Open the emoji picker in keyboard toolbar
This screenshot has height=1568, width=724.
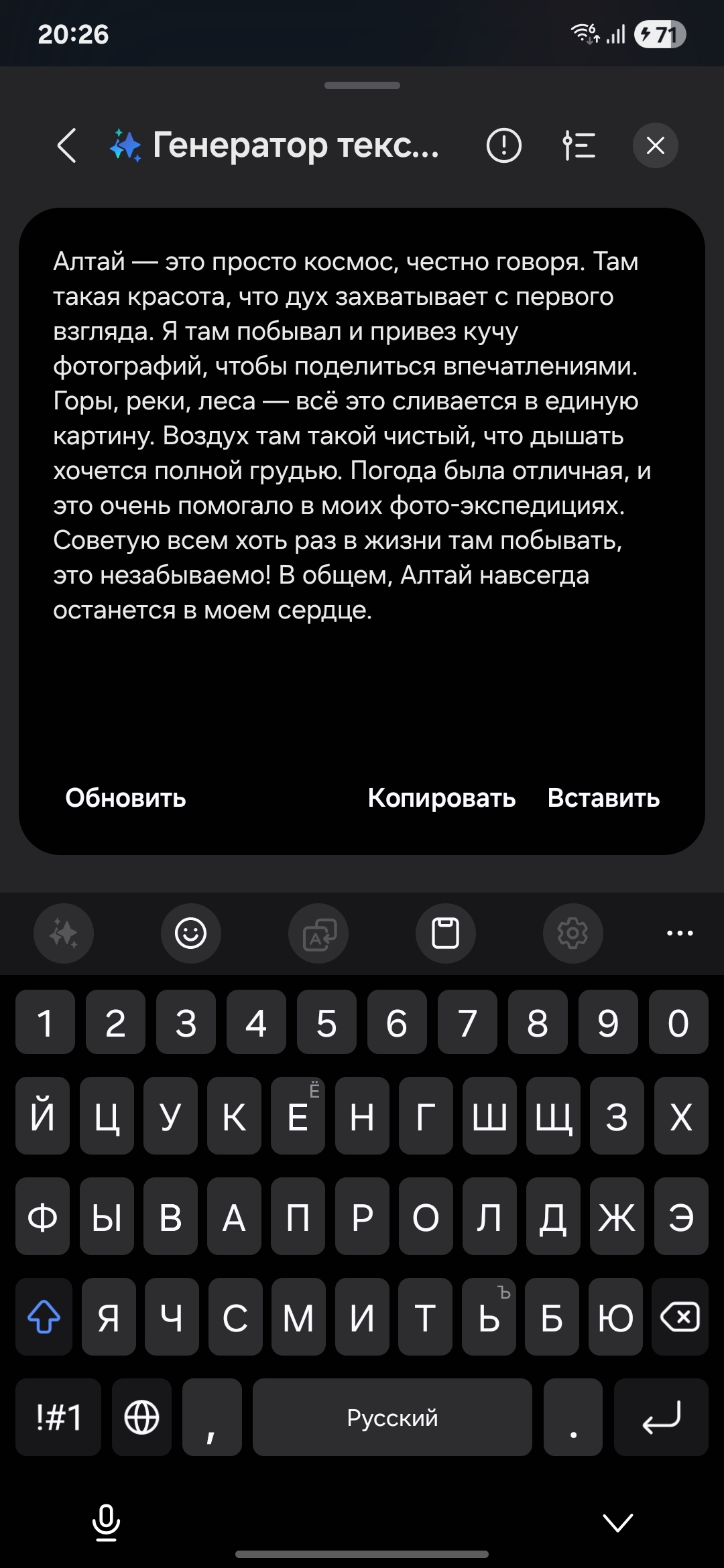coord(190,933)
